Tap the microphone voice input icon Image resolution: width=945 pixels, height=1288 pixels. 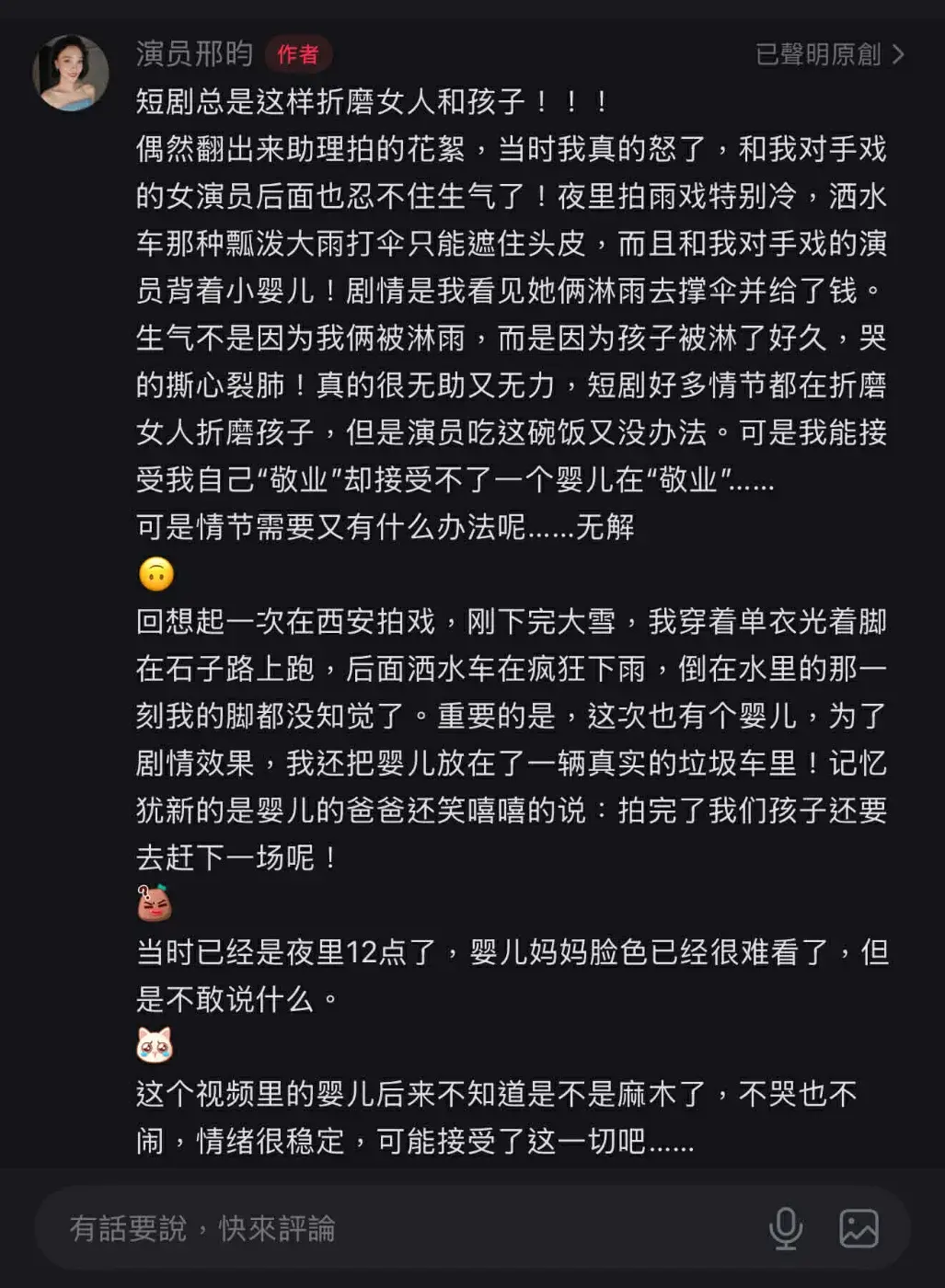785,1228
